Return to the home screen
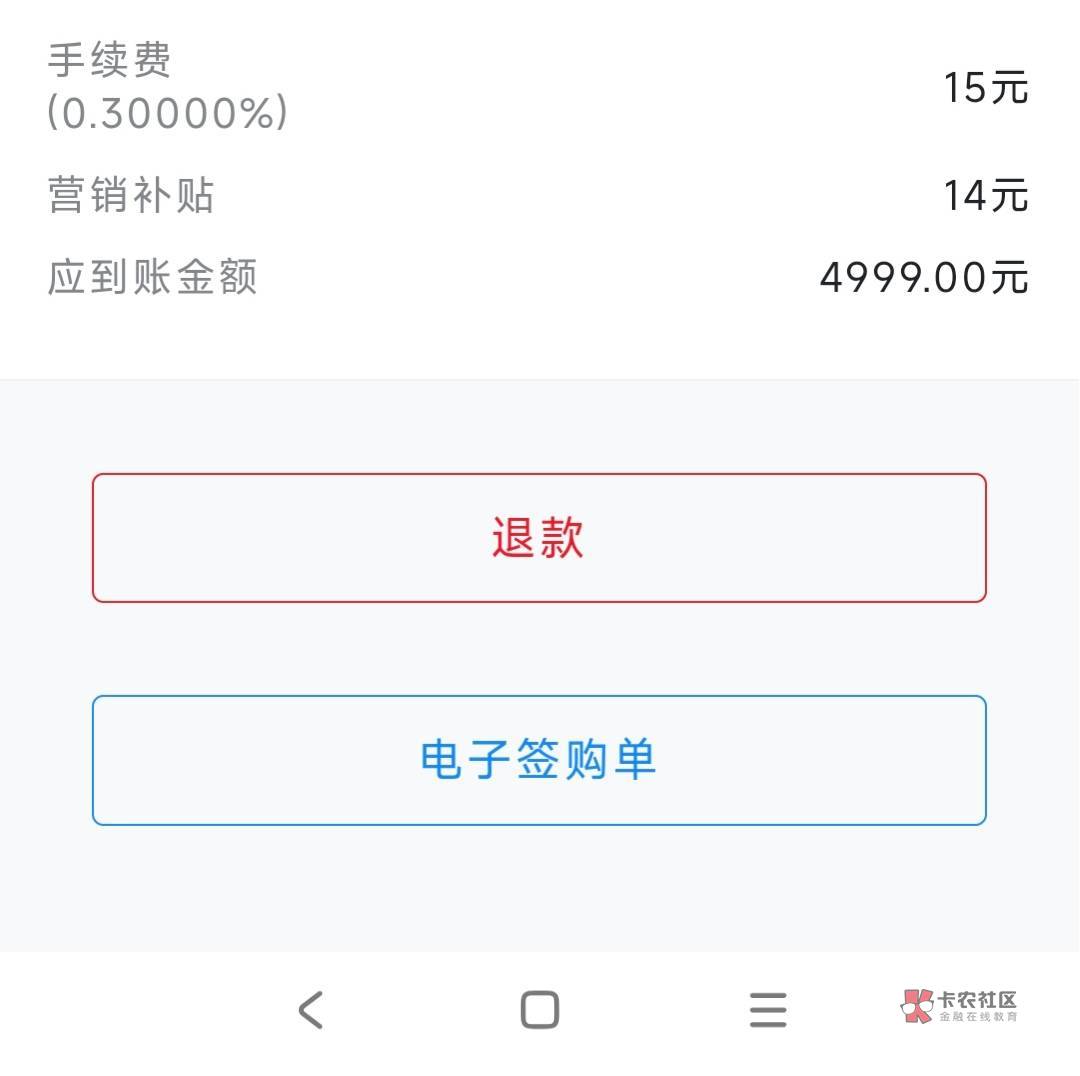The width and height of the screenshot is (1080, 1076). point(540,1011)
